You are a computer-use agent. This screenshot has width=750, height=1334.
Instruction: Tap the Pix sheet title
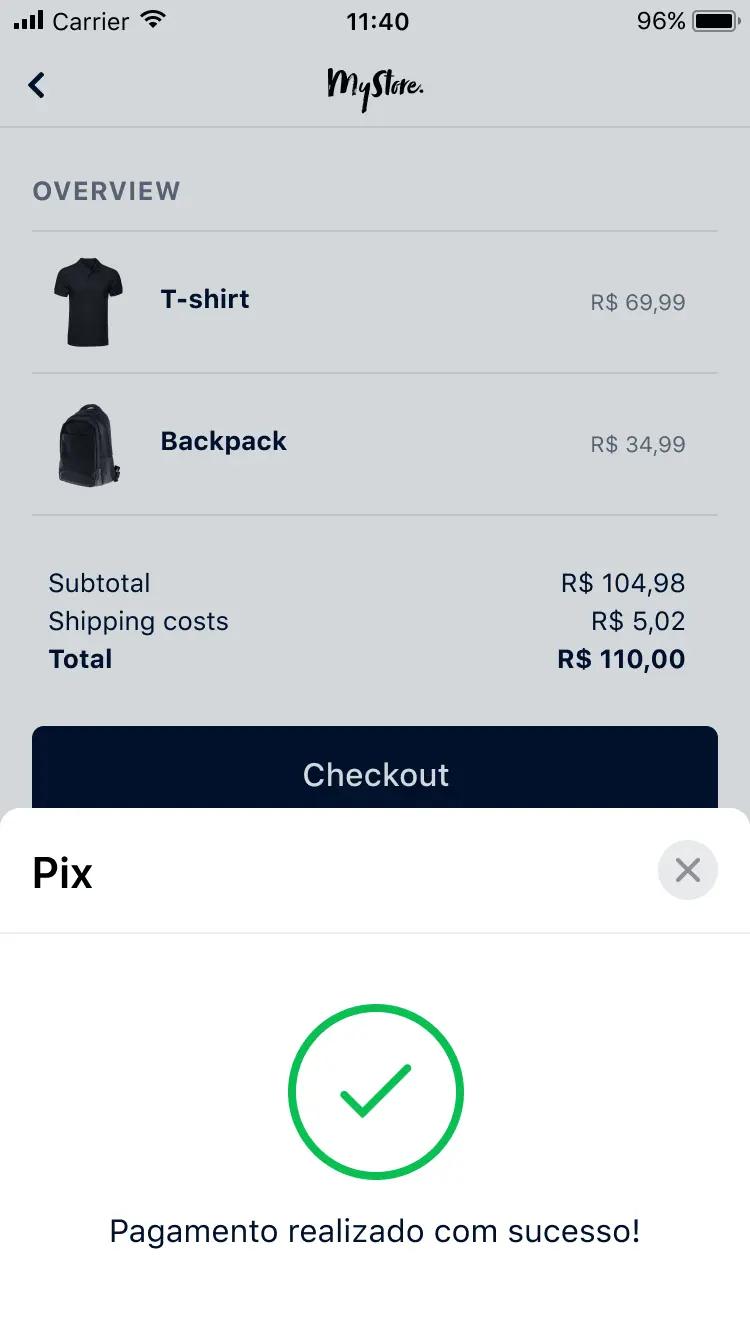(x=62, y=872)
